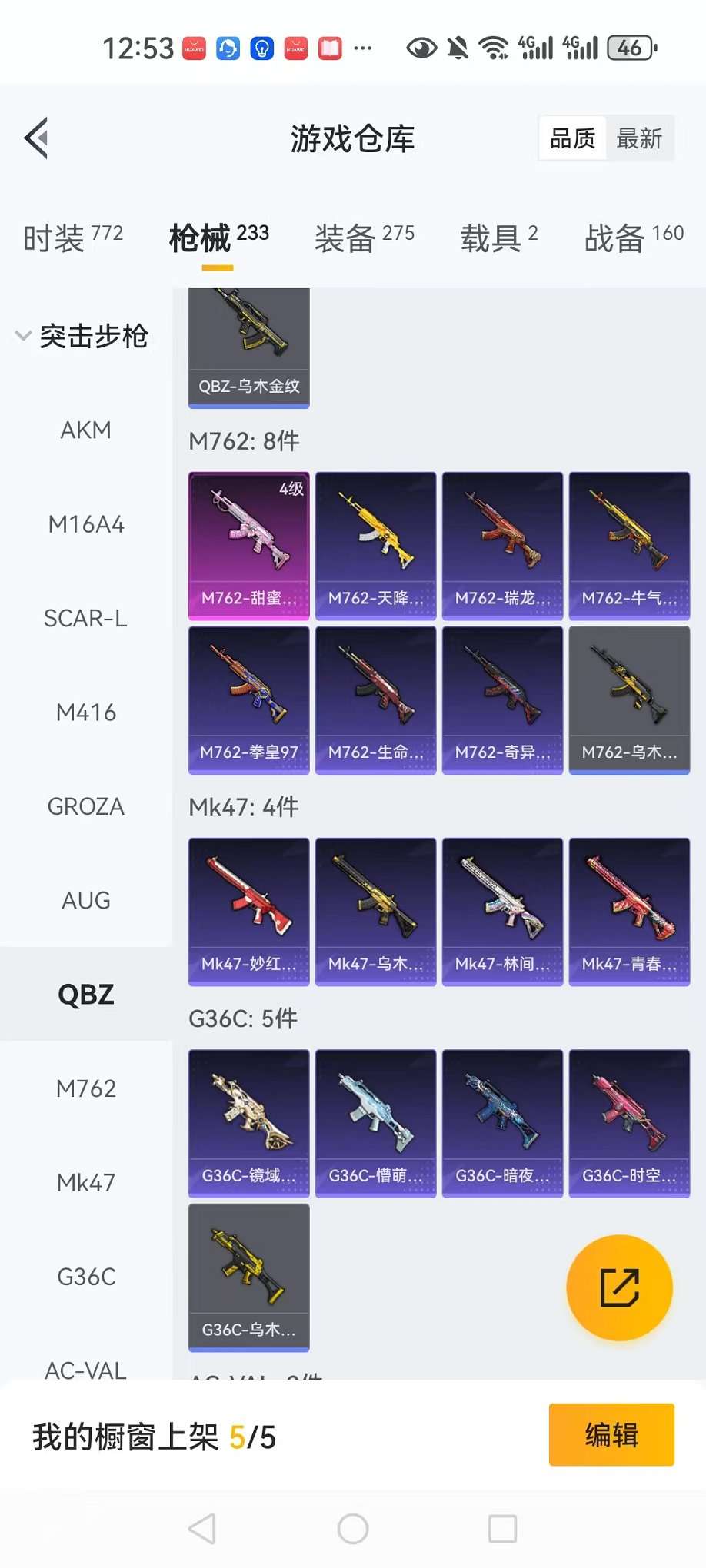Go back using the top-left arrow
The height and width of the screenshot is (1568, 706).
[x=37, y=138]
